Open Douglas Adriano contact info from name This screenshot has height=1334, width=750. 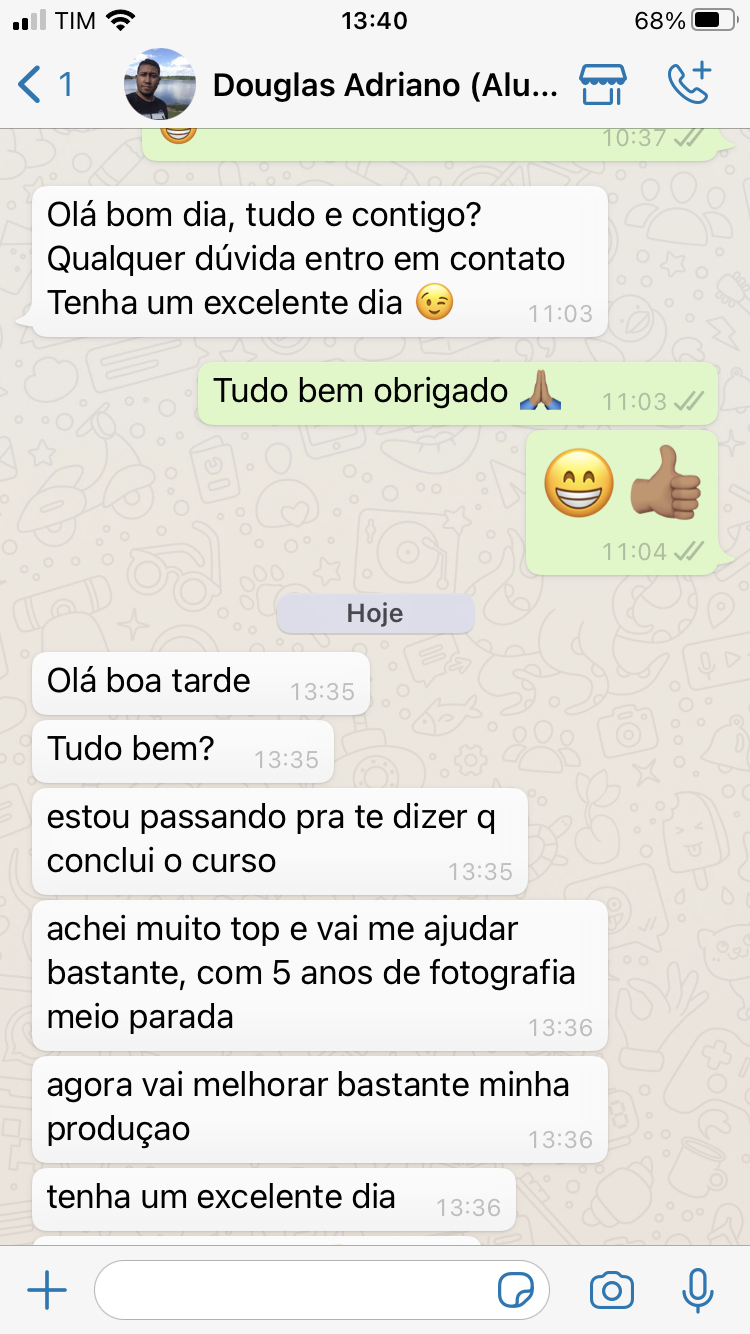385,85
